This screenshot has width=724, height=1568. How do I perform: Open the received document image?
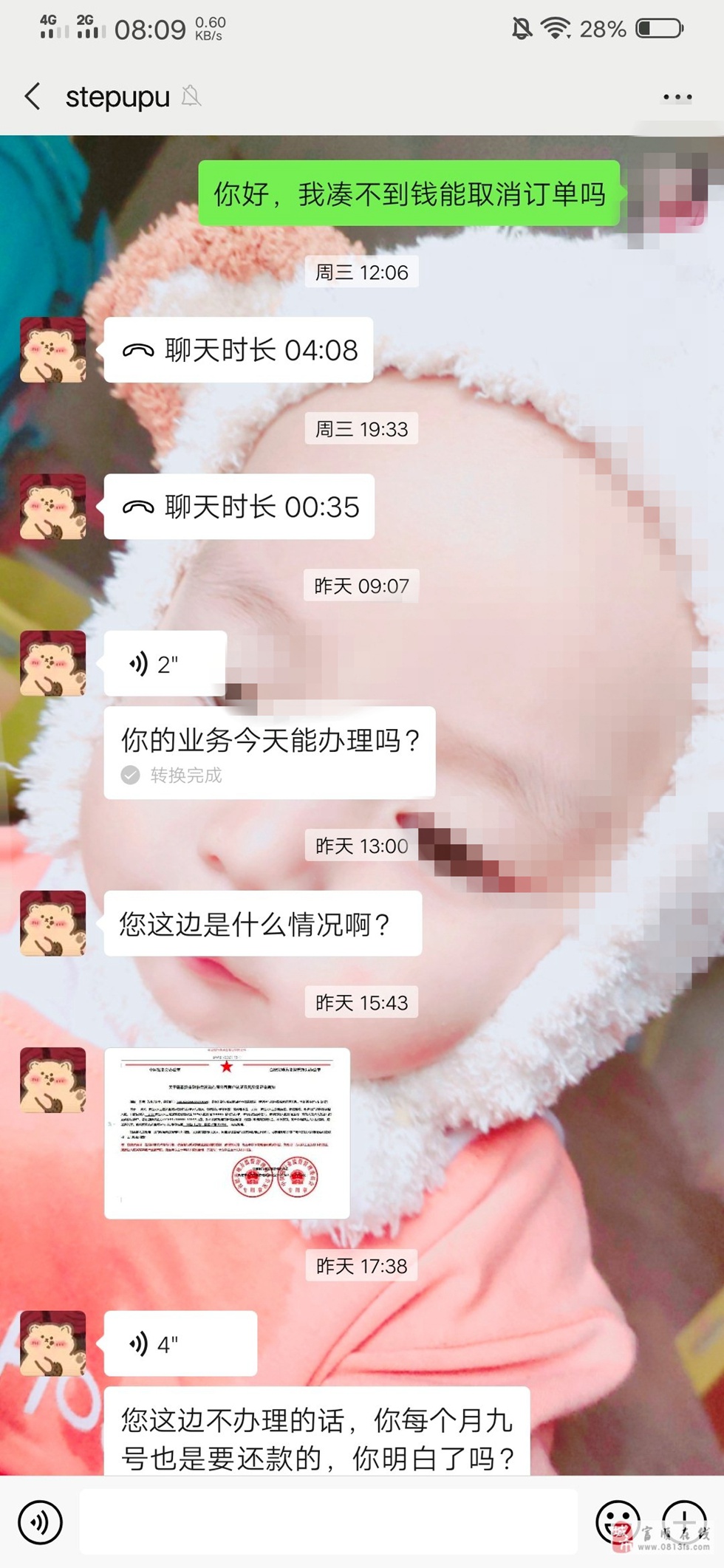click(227, 1132)
